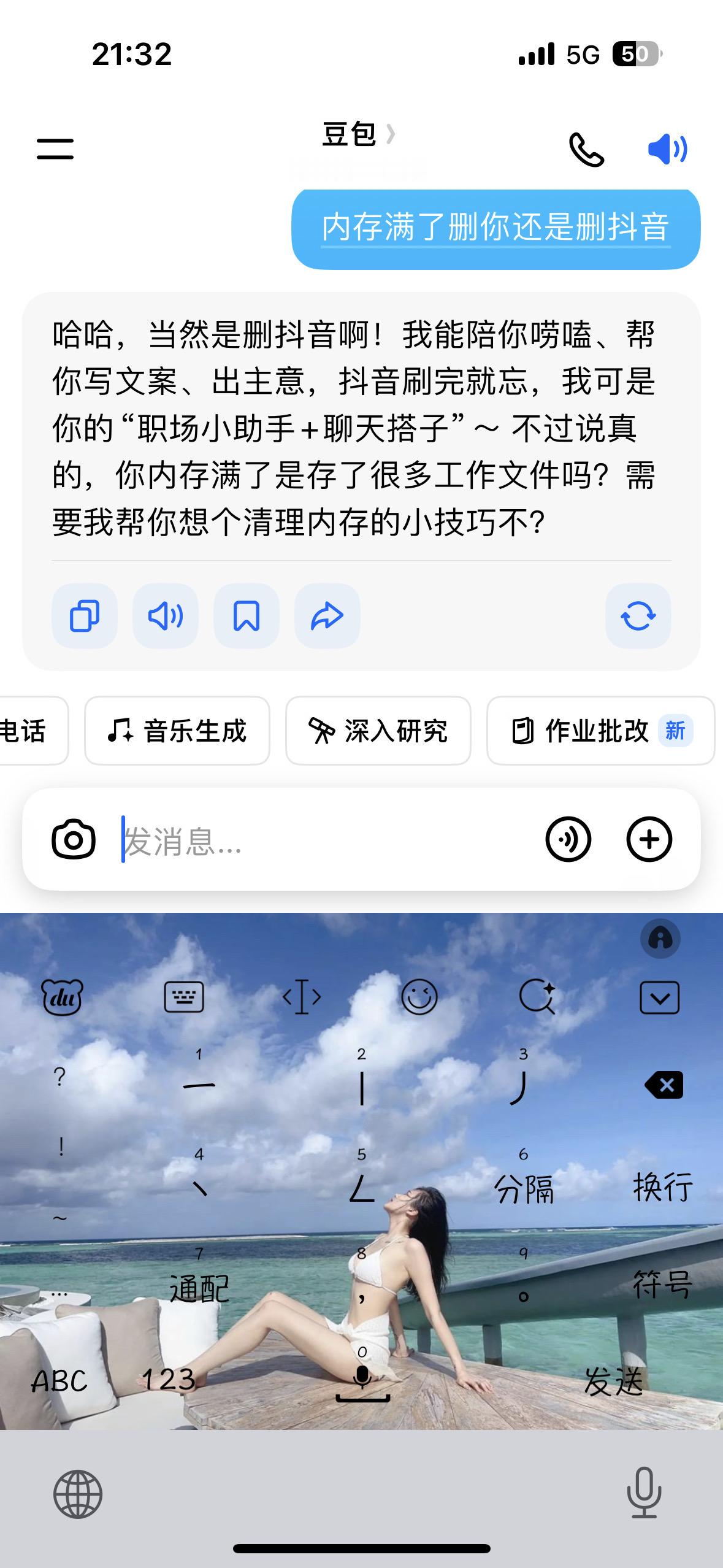The width and height of the screenshot is (723, 1568).
Task: Mute the top-right speaker playback
Action: tap(668, 147)
